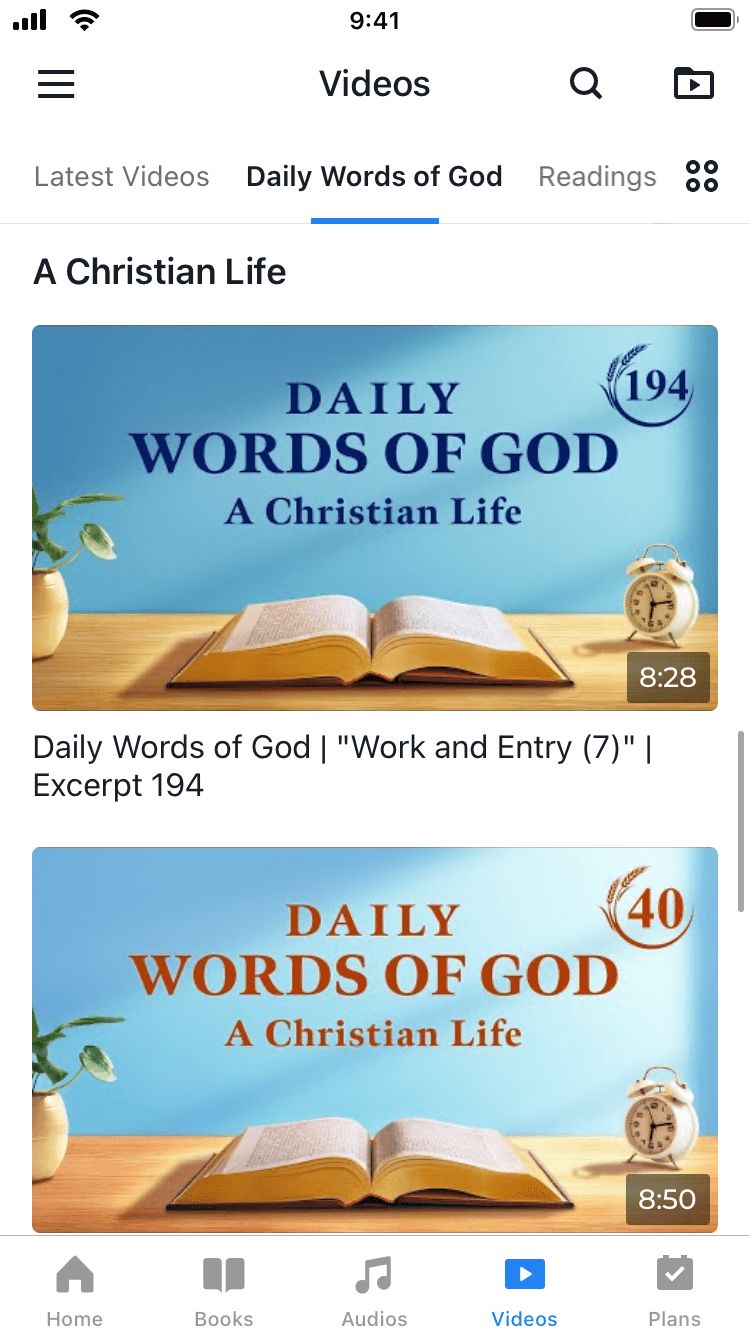This screenshot has width=750, height=1334.
Task: Open the hamburger drawer menu
Action: click(56, 84)
